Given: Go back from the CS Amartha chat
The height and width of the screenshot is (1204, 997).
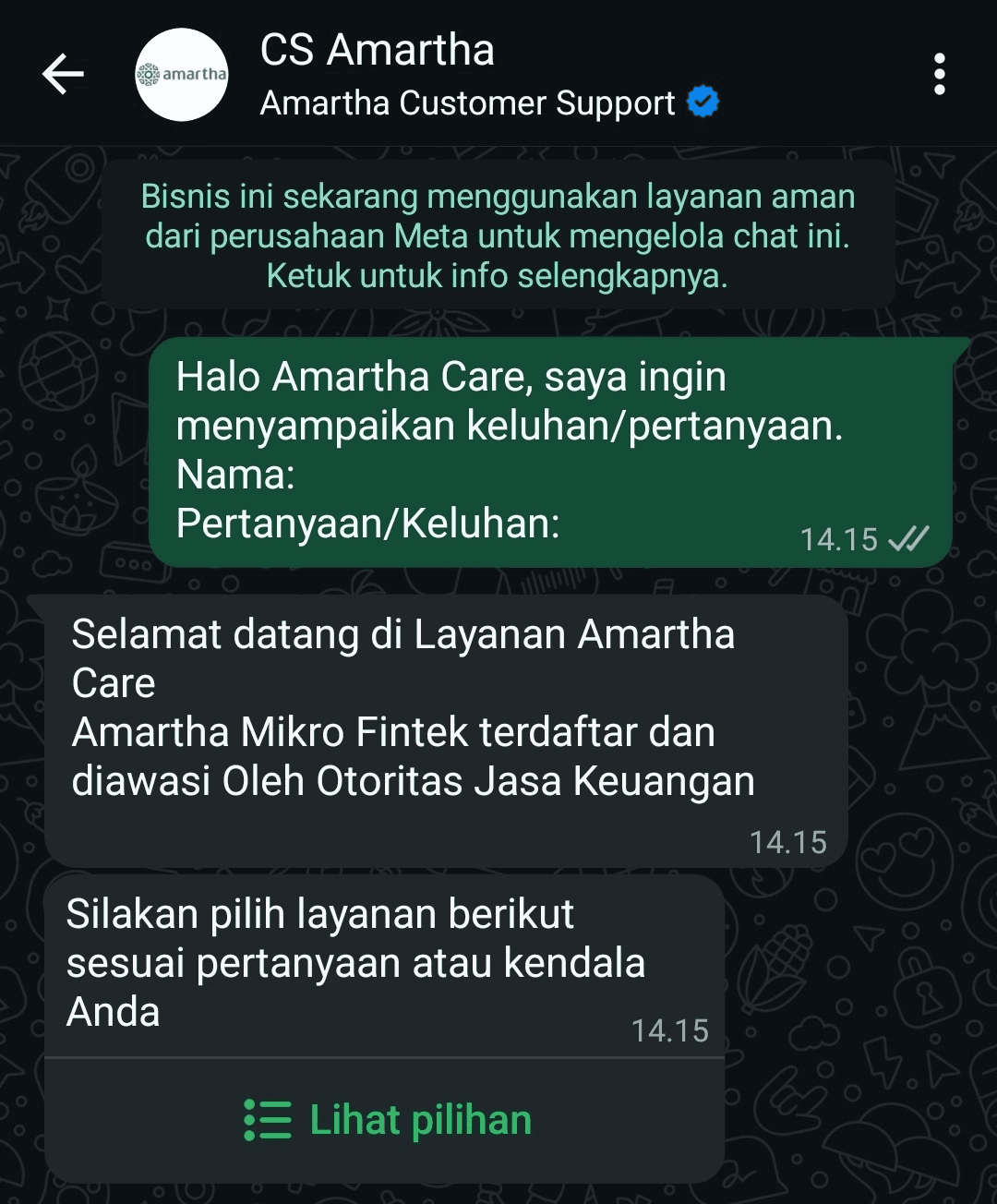Looking at the screenshot, I should pyautogui.click(x=63, y=74).
